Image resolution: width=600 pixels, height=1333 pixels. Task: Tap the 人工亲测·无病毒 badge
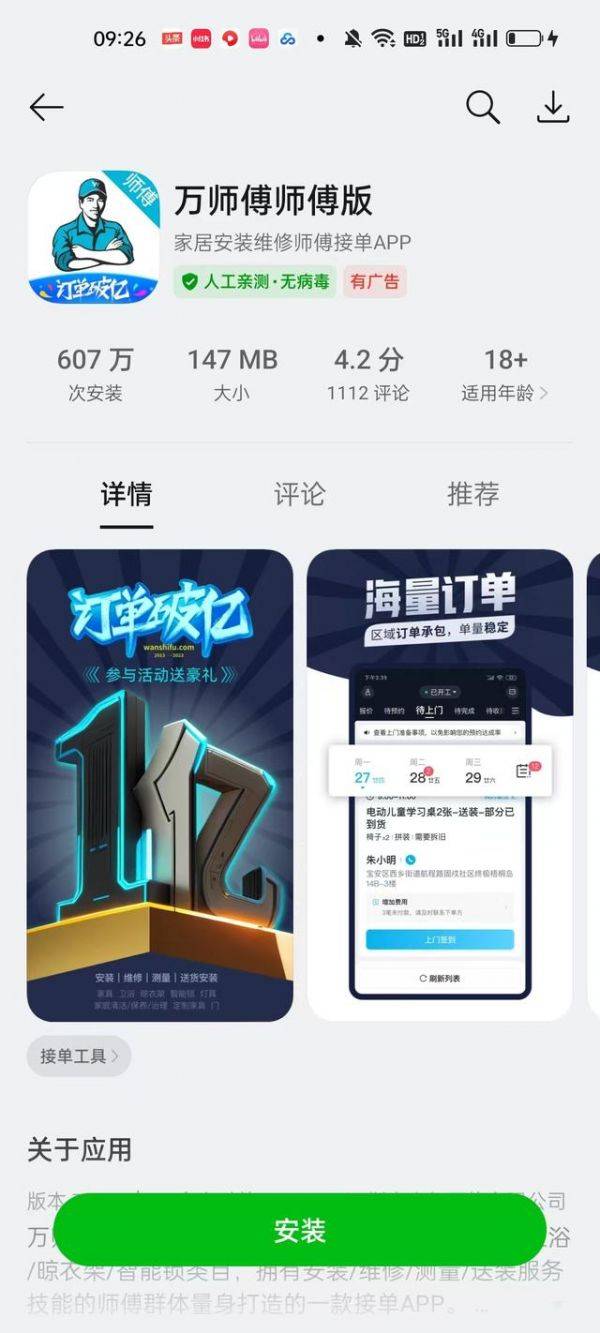(x=255, y=282)
